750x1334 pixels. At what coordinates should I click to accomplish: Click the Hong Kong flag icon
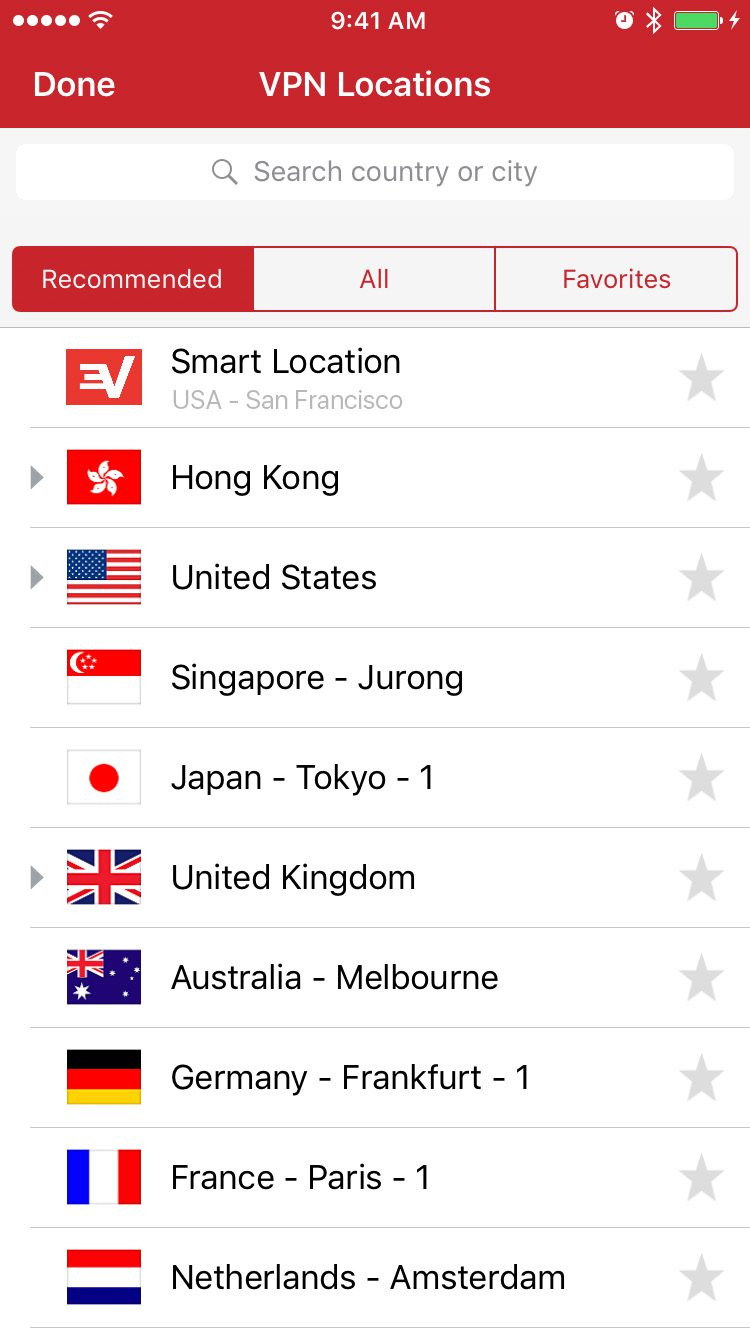pos(103,477)
